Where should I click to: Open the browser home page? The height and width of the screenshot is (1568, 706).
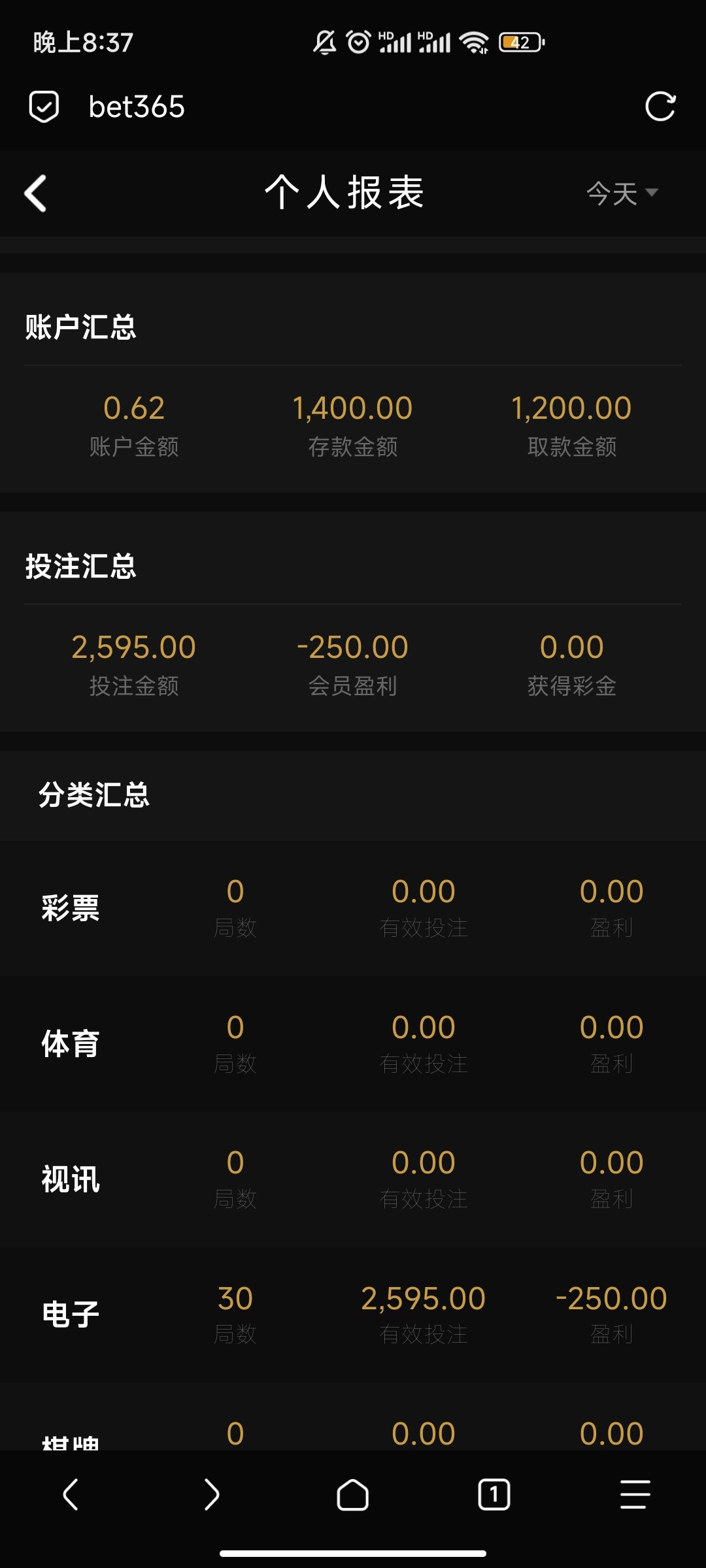(352, 1494)
